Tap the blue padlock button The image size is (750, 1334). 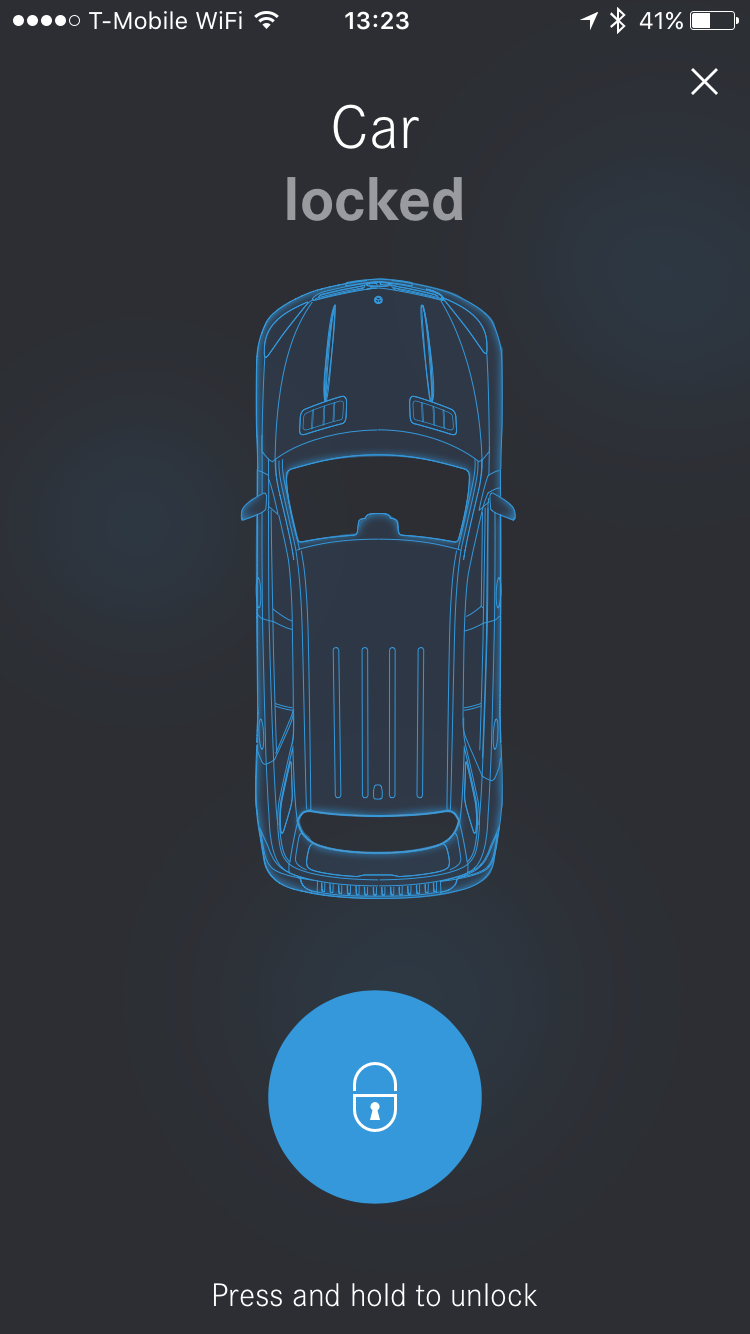point(375,1097)
